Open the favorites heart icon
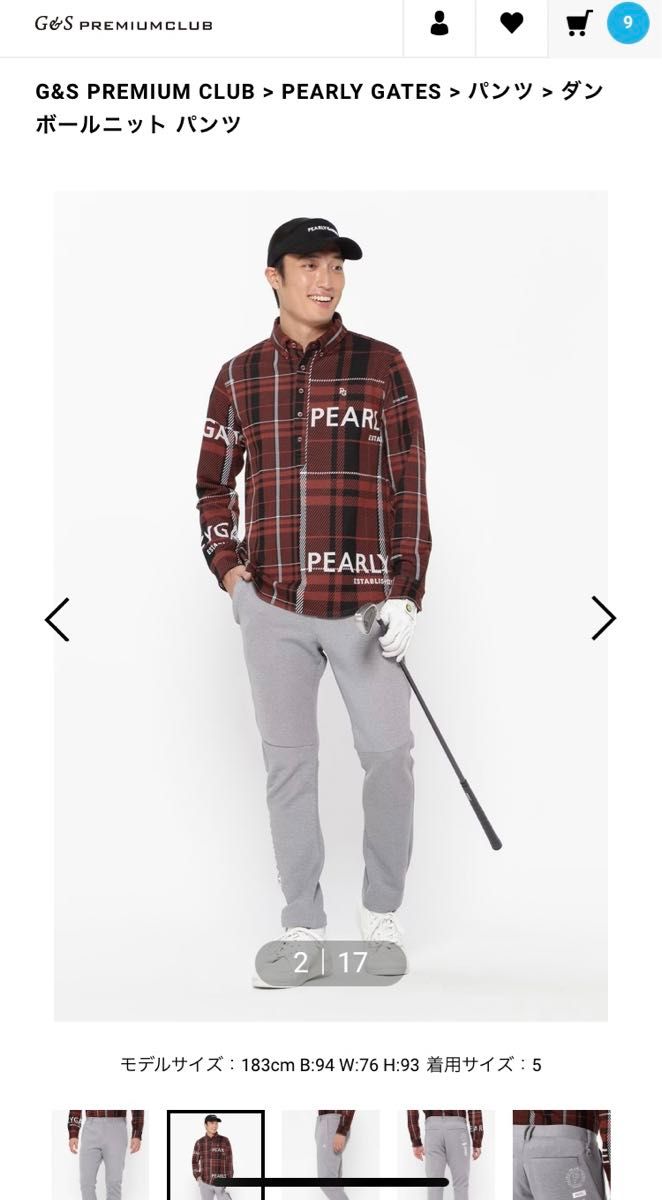Image resolution: width=662 pixels, height=1200 pixels. (x=512, y=23)
